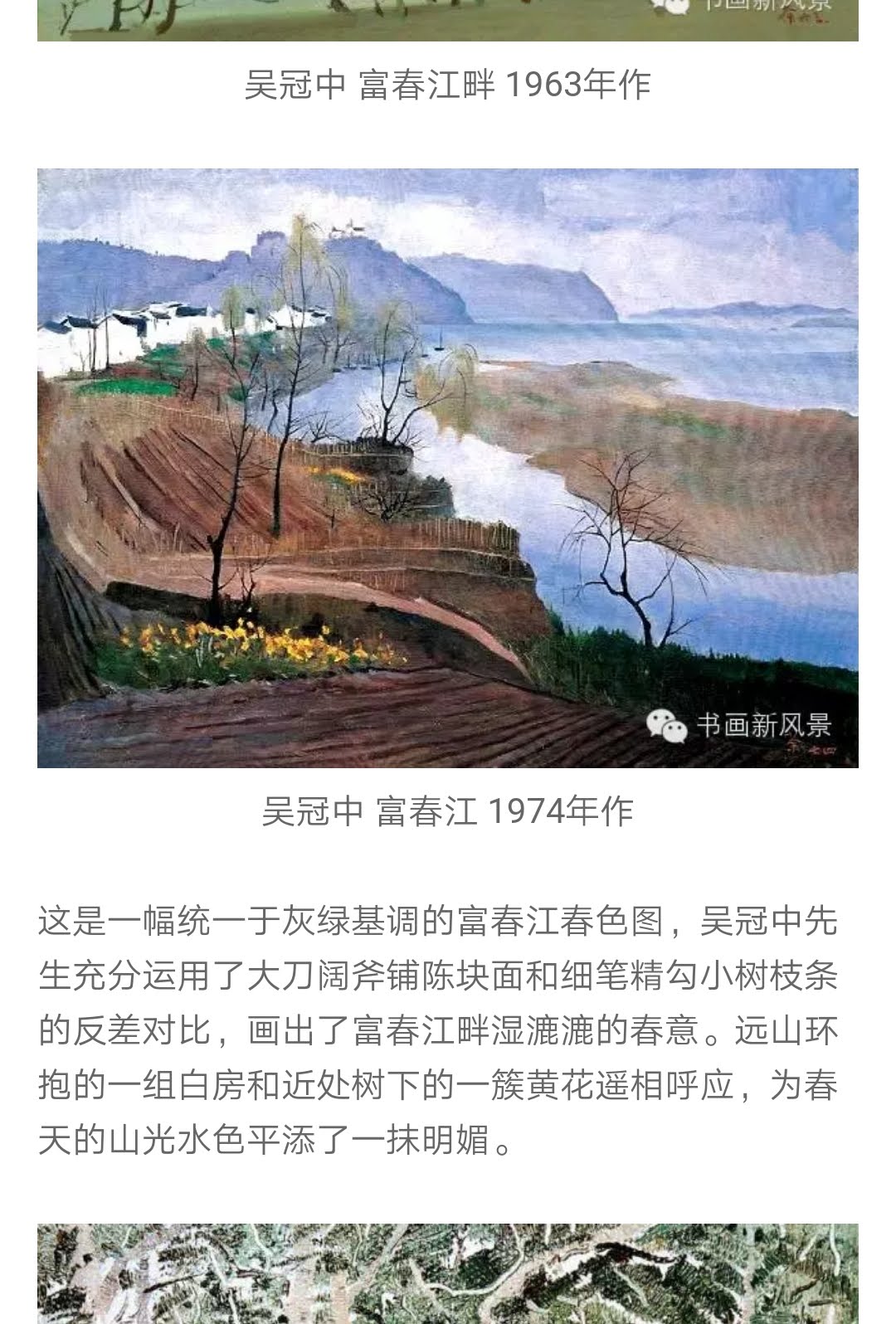Open the partially visible painting at bottom
The height and width of the screenshot is (1324, 896).
click(448, 1274)
